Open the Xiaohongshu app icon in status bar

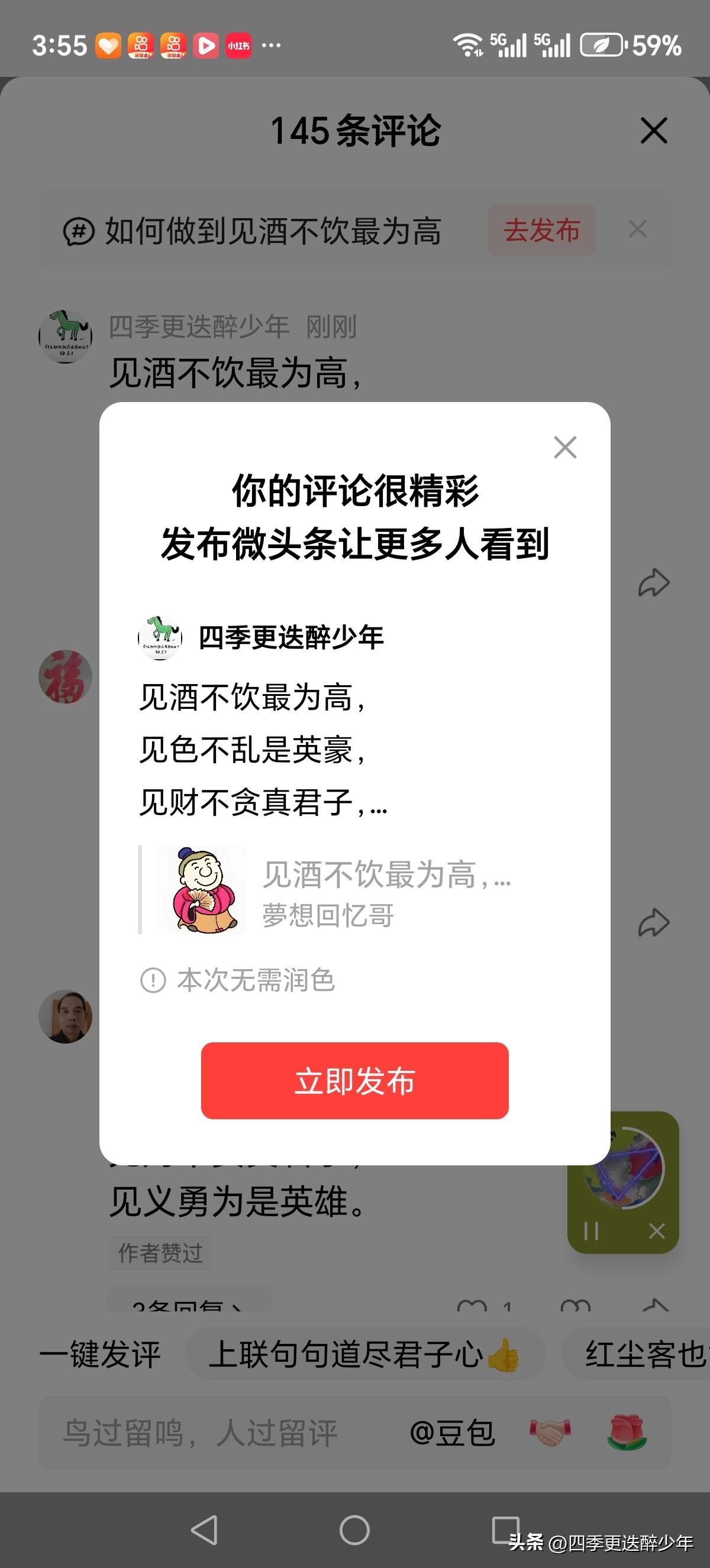tap(238, 46)
